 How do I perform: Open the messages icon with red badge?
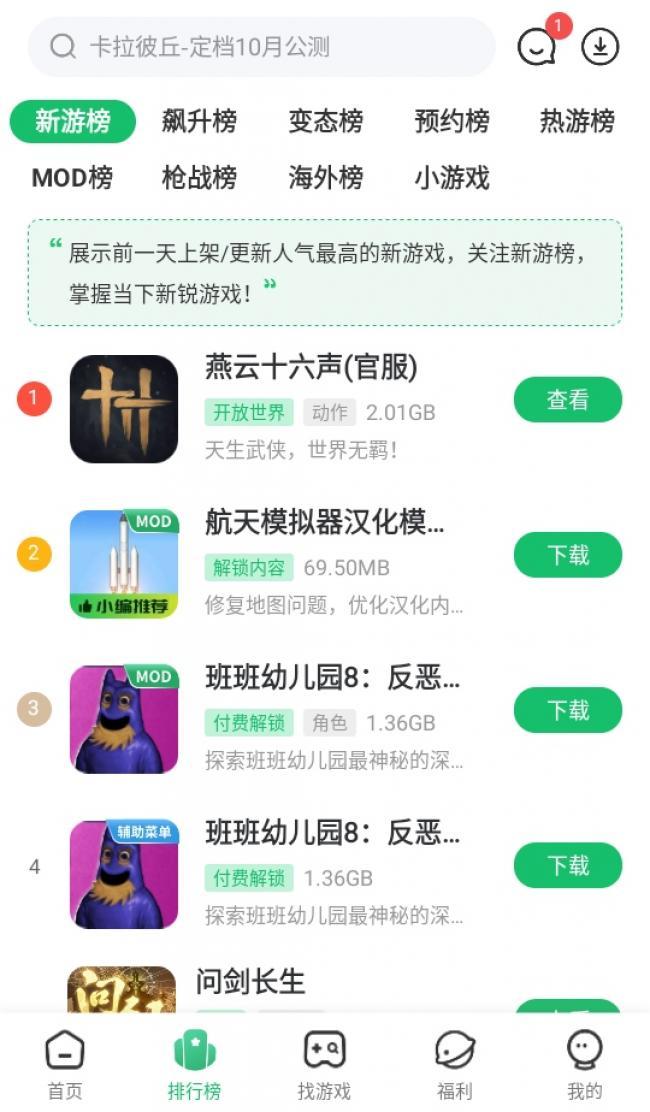[x=537, y=47]
